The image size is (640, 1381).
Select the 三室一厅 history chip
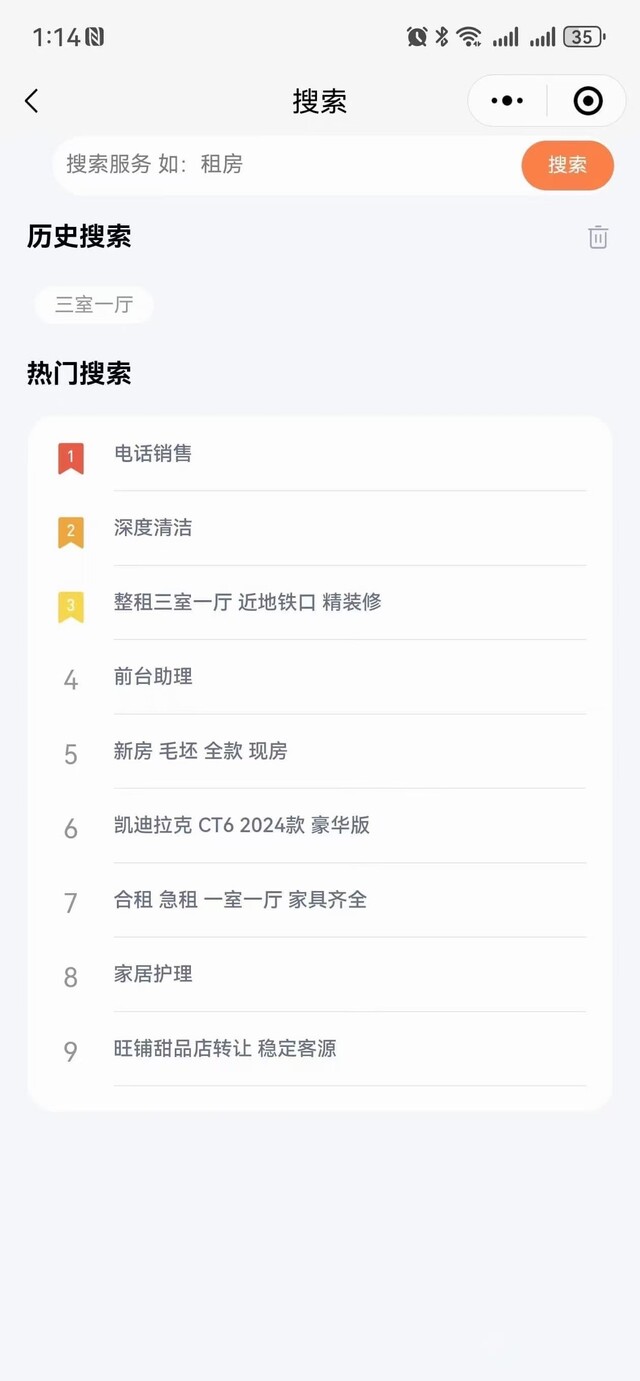coord(94,305)
